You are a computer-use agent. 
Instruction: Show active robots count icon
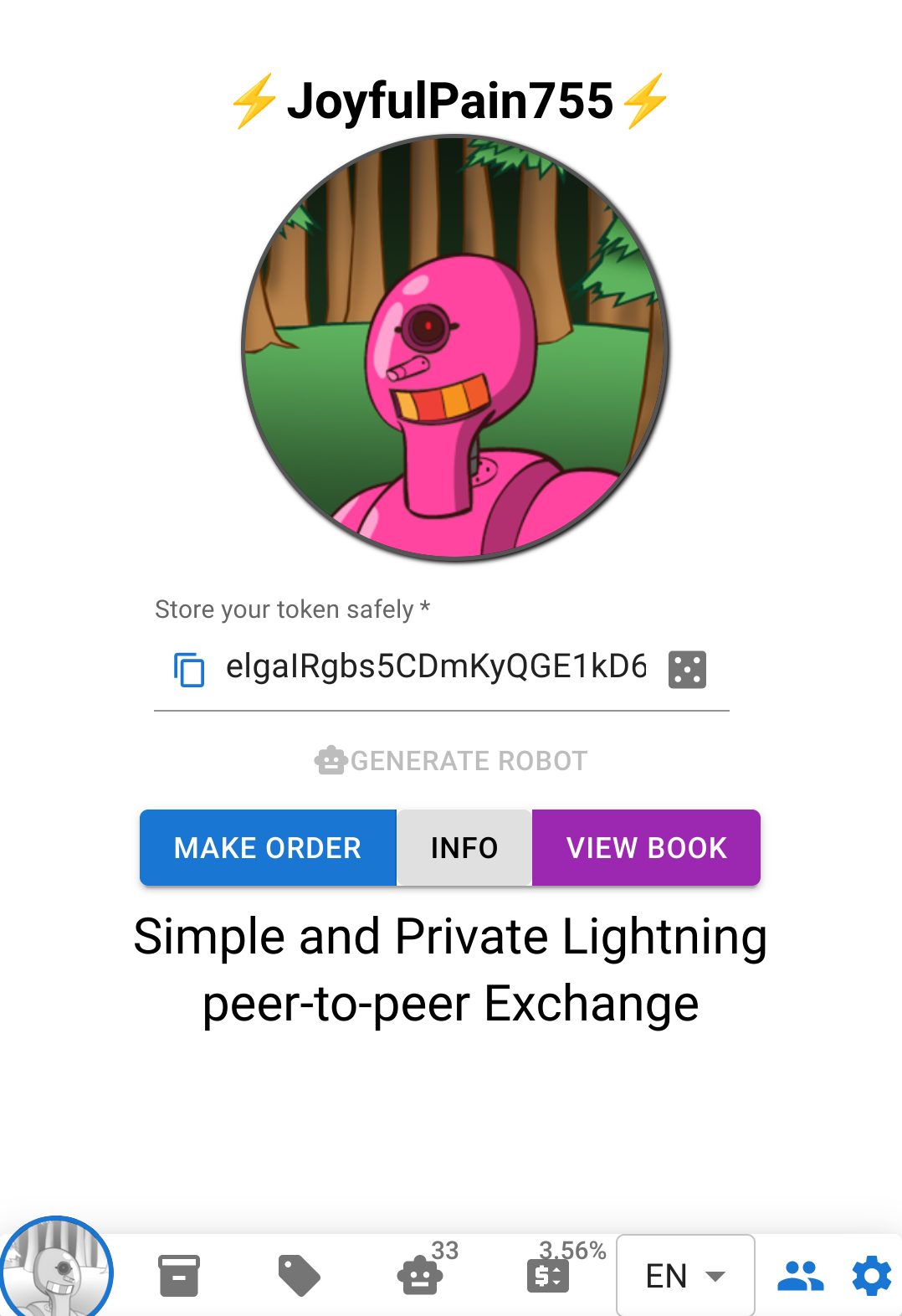[420, 1276]
